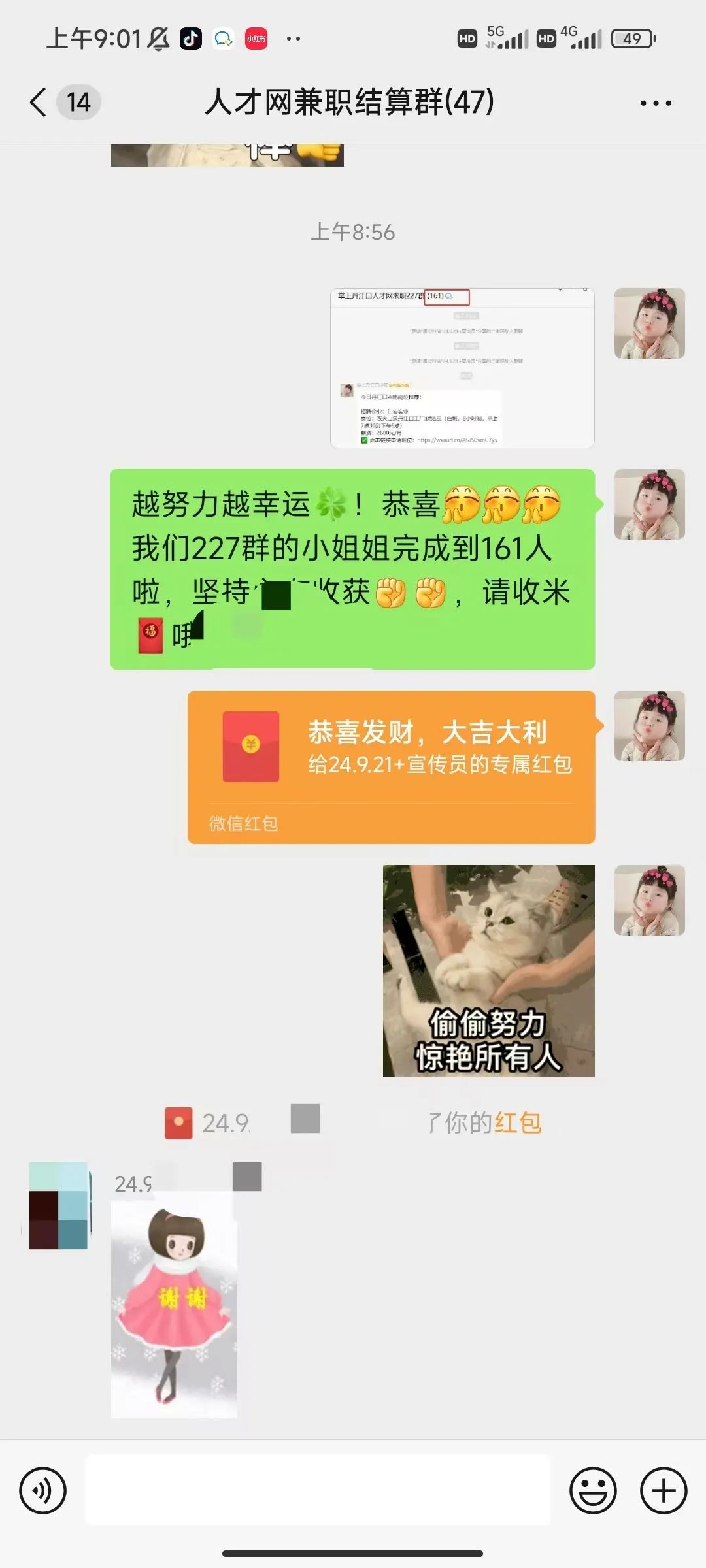This screenshot has width=706, height=1568.
Task: Open the emoji sticker panel
Action: pyautogui.click(x=593, y=1491)
